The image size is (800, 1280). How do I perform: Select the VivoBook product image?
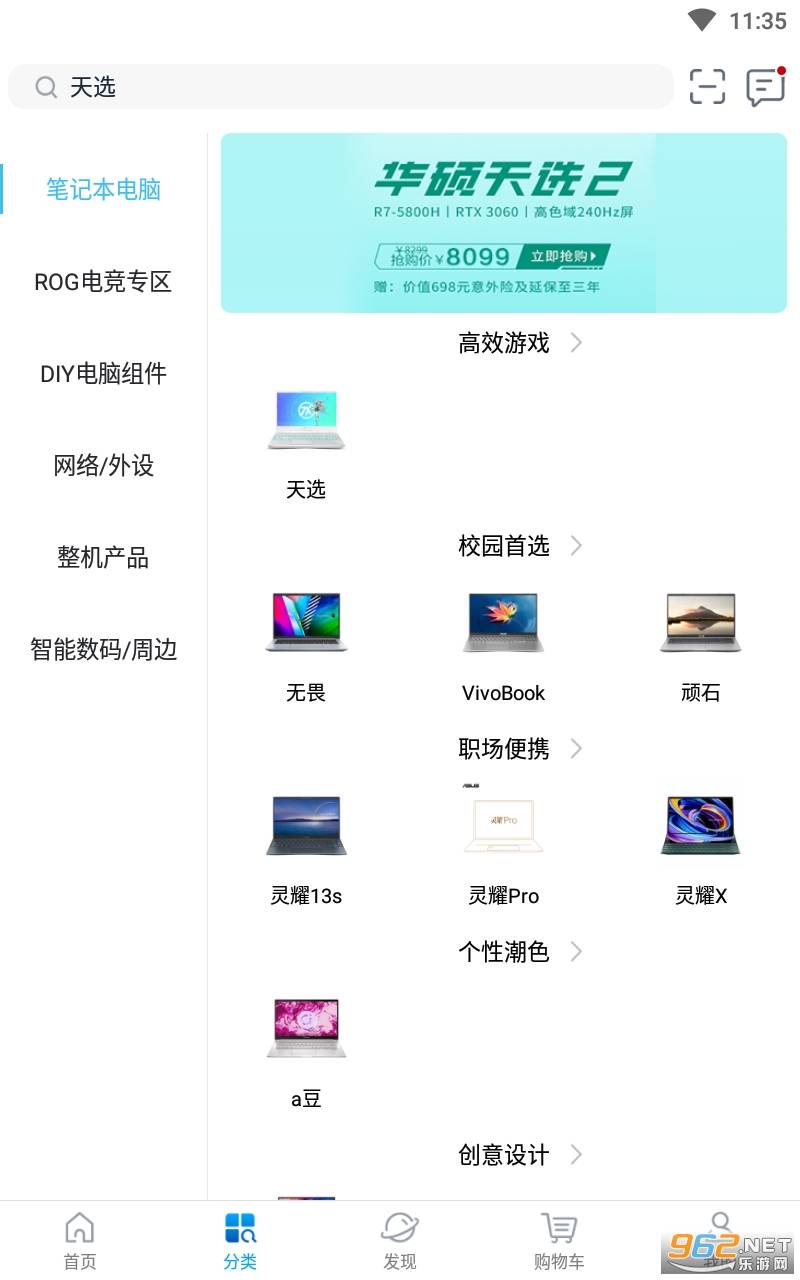502,622
